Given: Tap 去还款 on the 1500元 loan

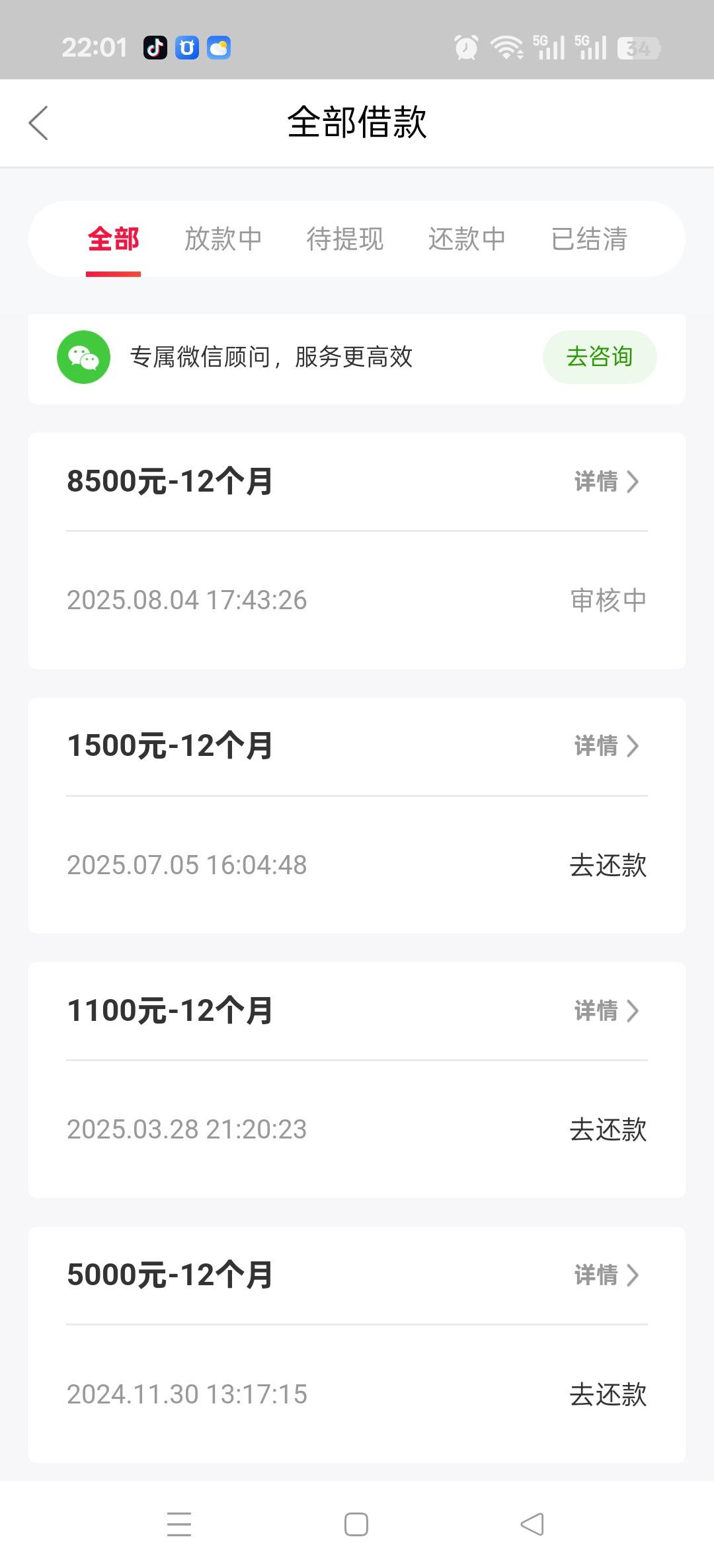Looking at the screenshot, I should [608, 865].
